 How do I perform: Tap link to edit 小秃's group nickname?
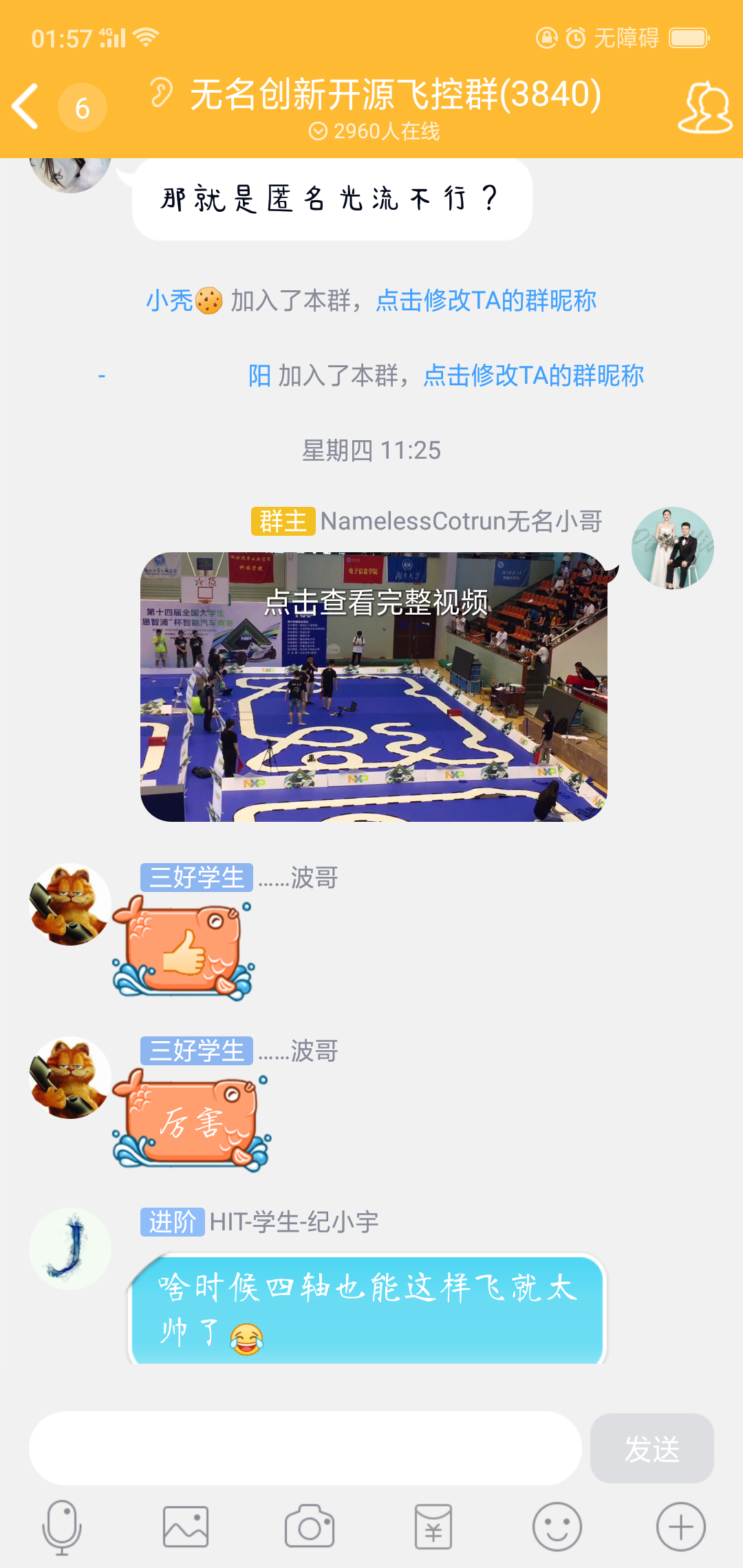pyautogui.click(x=486, y=301)
